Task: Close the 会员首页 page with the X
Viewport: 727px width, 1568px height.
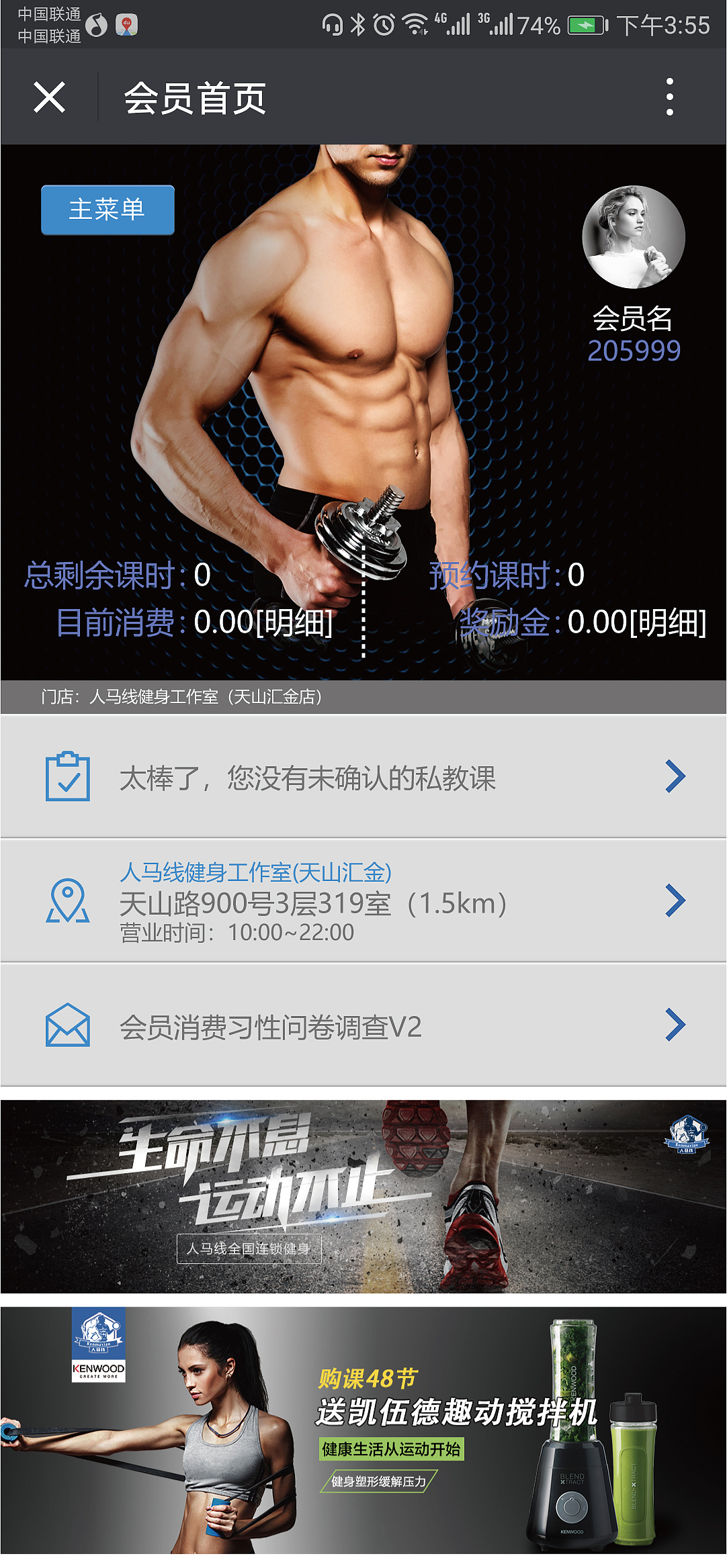Action: [50, 95]
